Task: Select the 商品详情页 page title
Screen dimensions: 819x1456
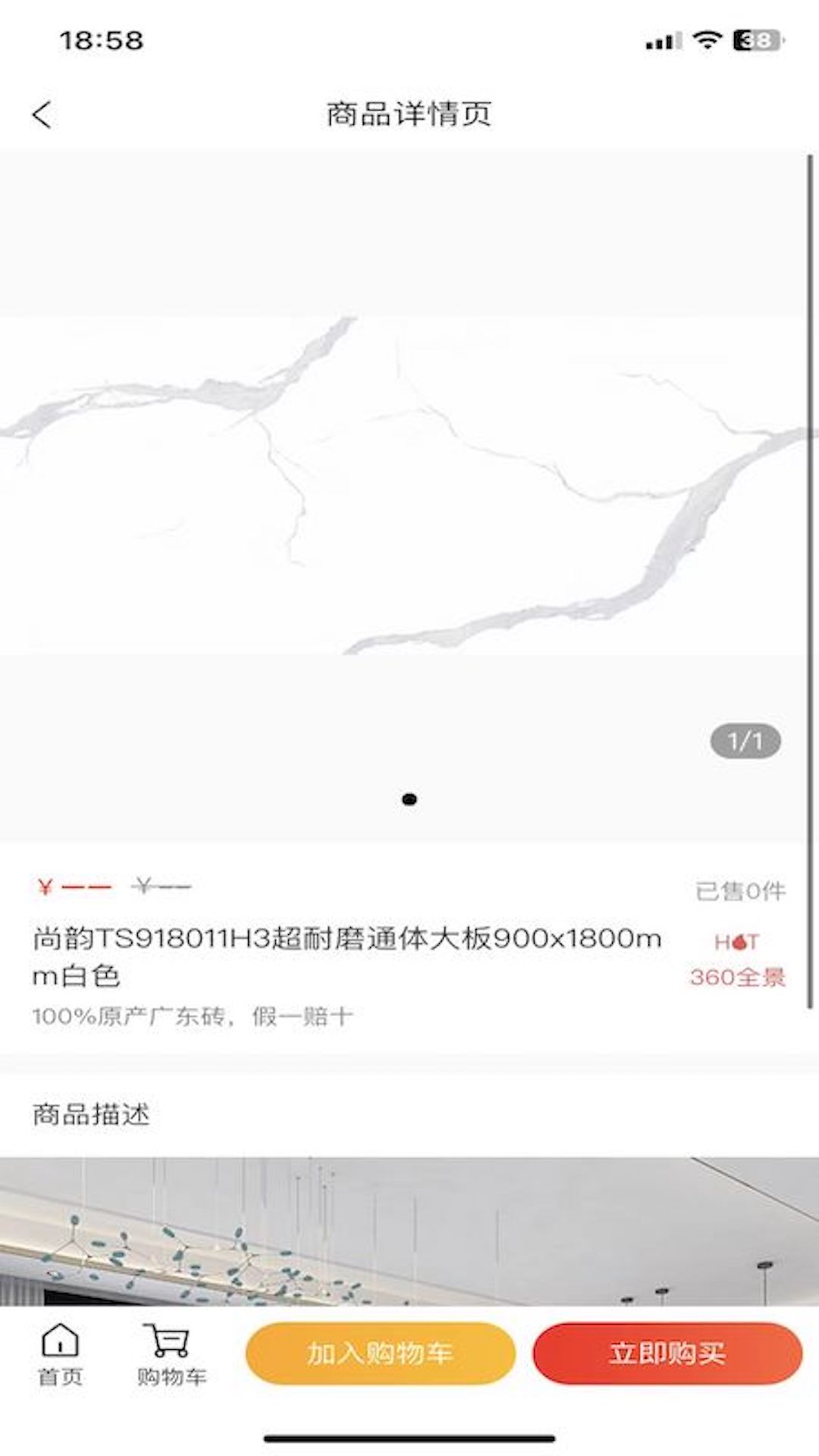Action: (x=409, y=114)
